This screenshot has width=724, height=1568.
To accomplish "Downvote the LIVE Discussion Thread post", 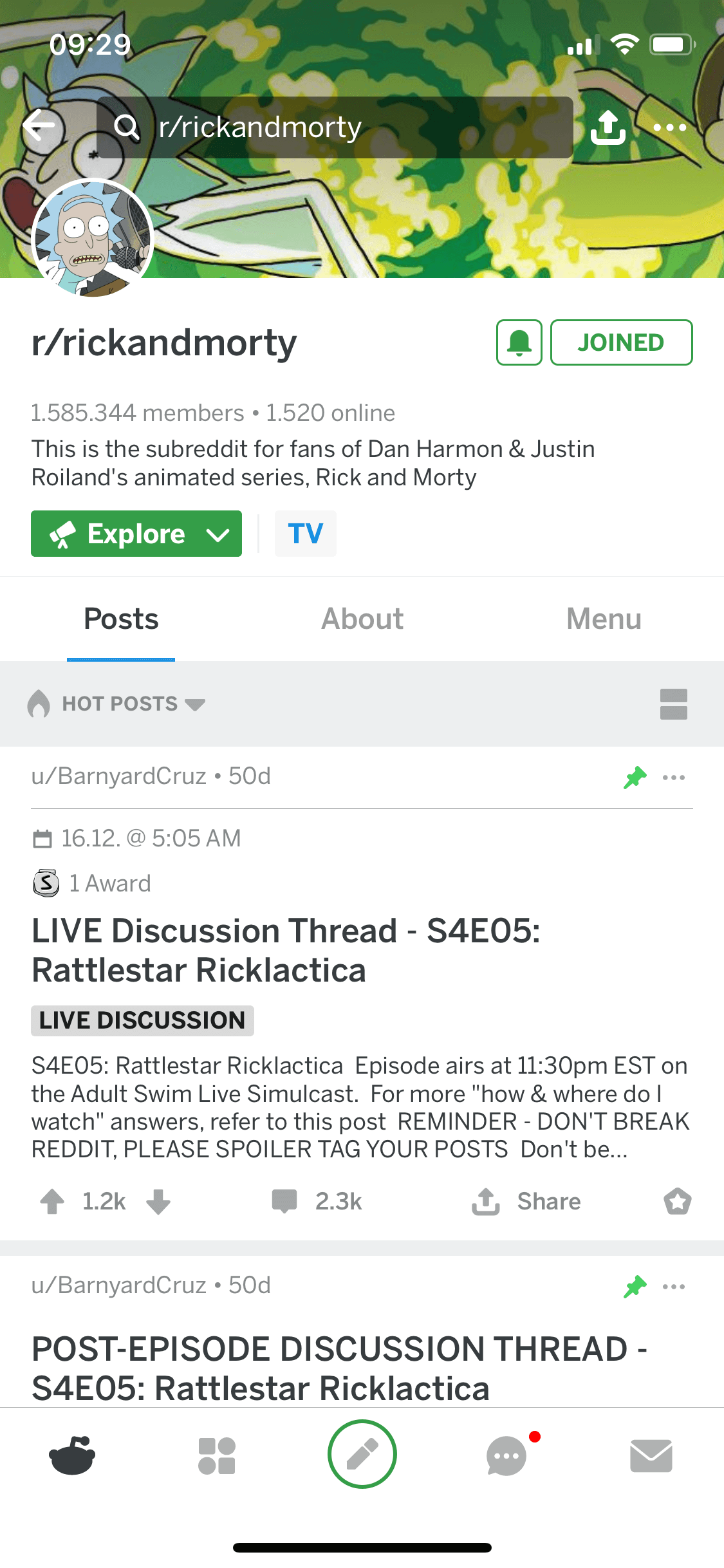I will click(x=158, y=1202).
